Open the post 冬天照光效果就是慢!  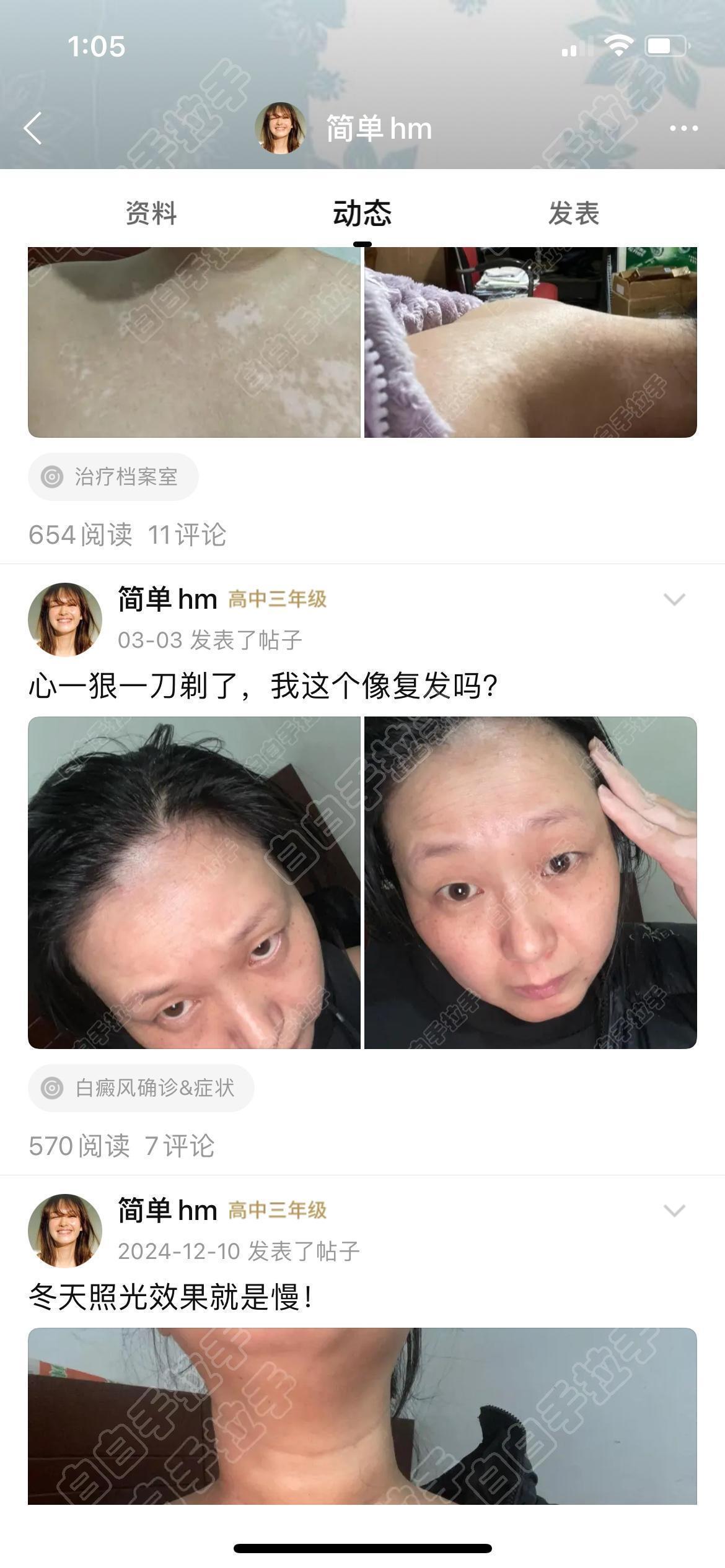point(171,1297)
